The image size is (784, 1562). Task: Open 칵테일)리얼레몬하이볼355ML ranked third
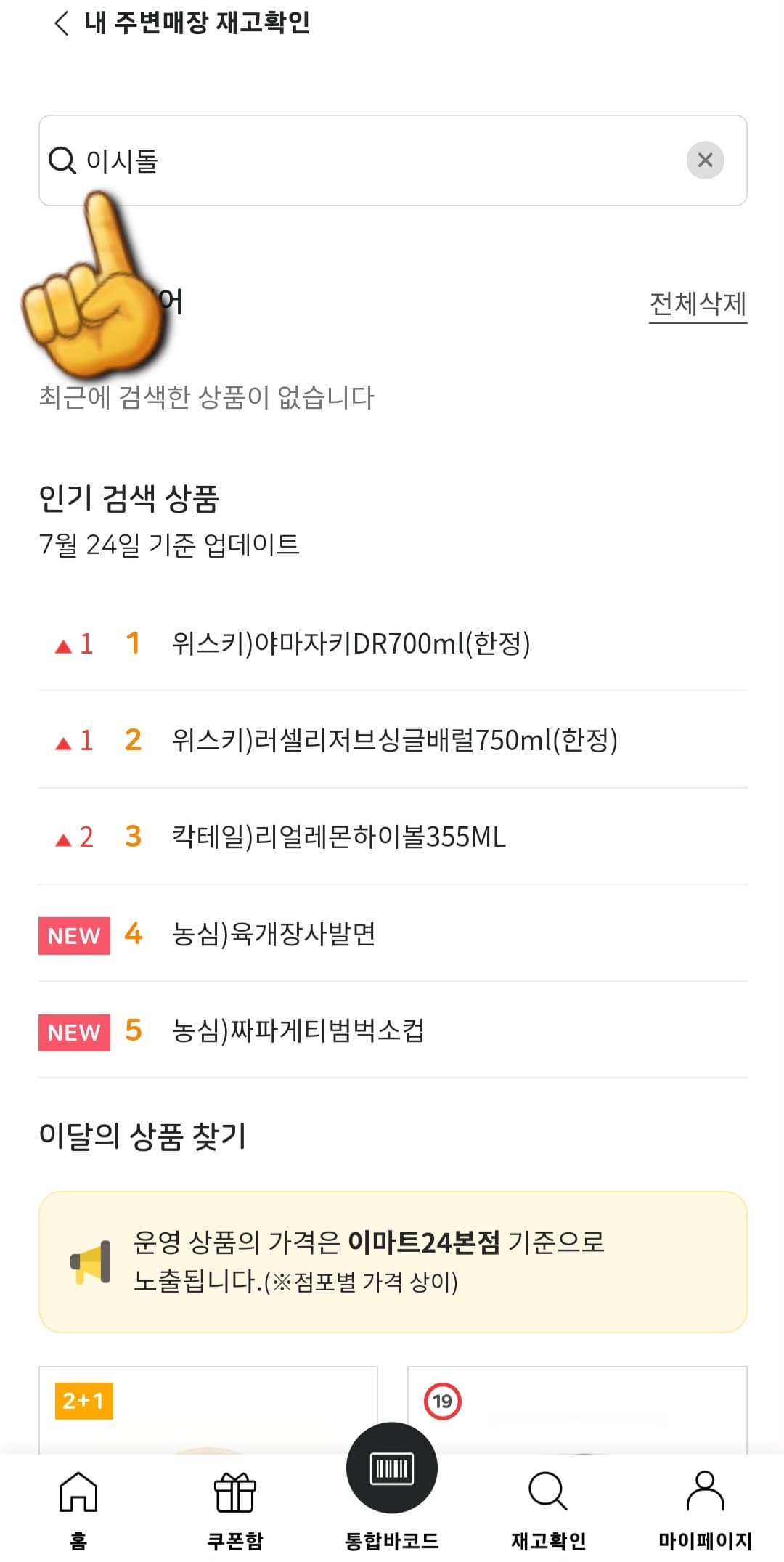tap(338, 838)
